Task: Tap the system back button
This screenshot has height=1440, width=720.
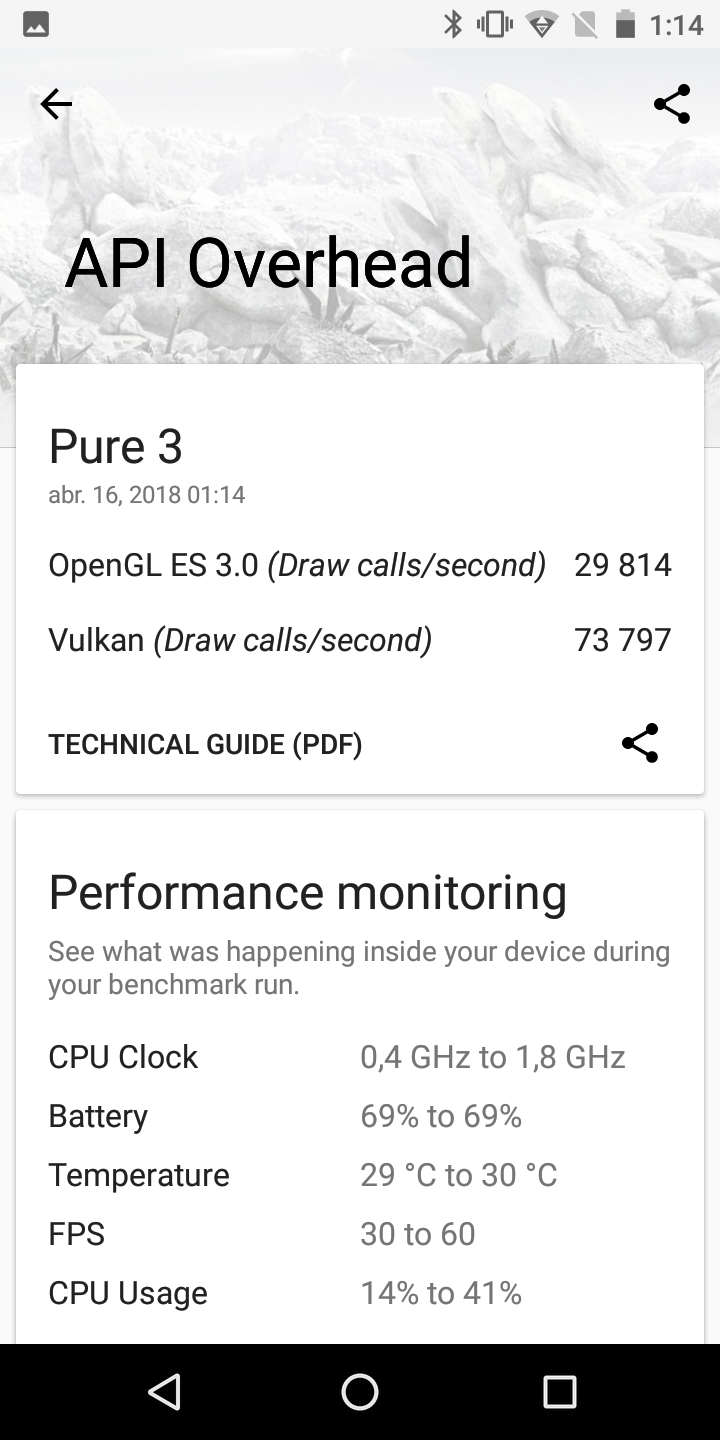Action: point(164,1392)
